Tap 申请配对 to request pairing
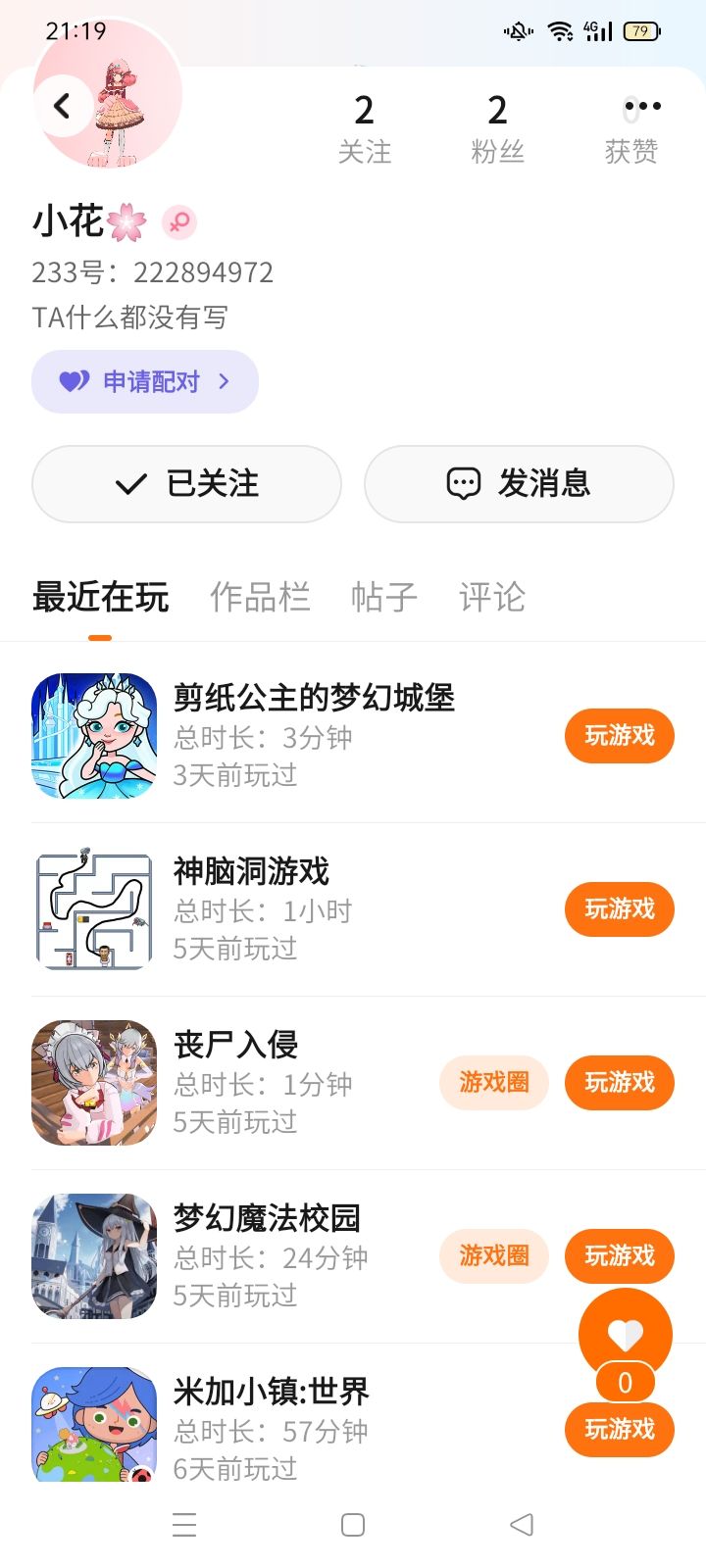The height and width of the screenshot is (1568, 706). (x=145, y=381)
